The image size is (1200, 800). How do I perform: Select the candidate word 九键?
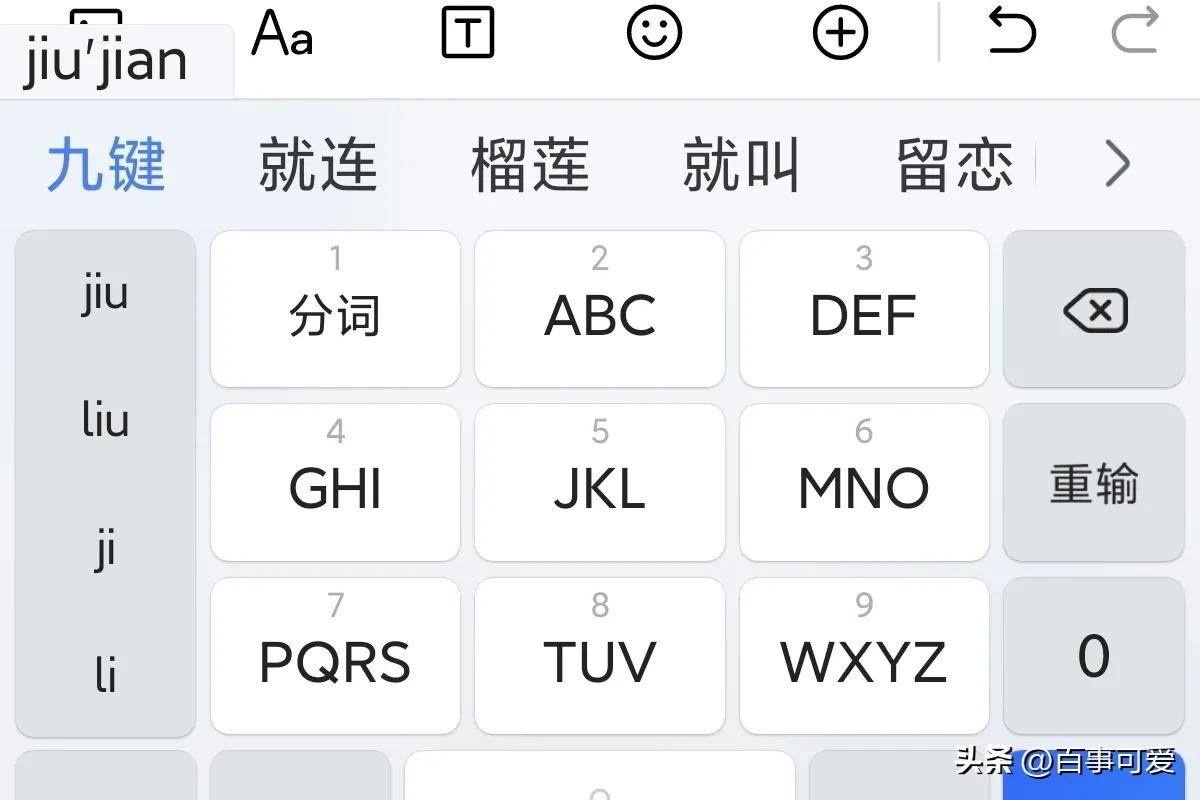pyautogui.click(x=106, y=166)
